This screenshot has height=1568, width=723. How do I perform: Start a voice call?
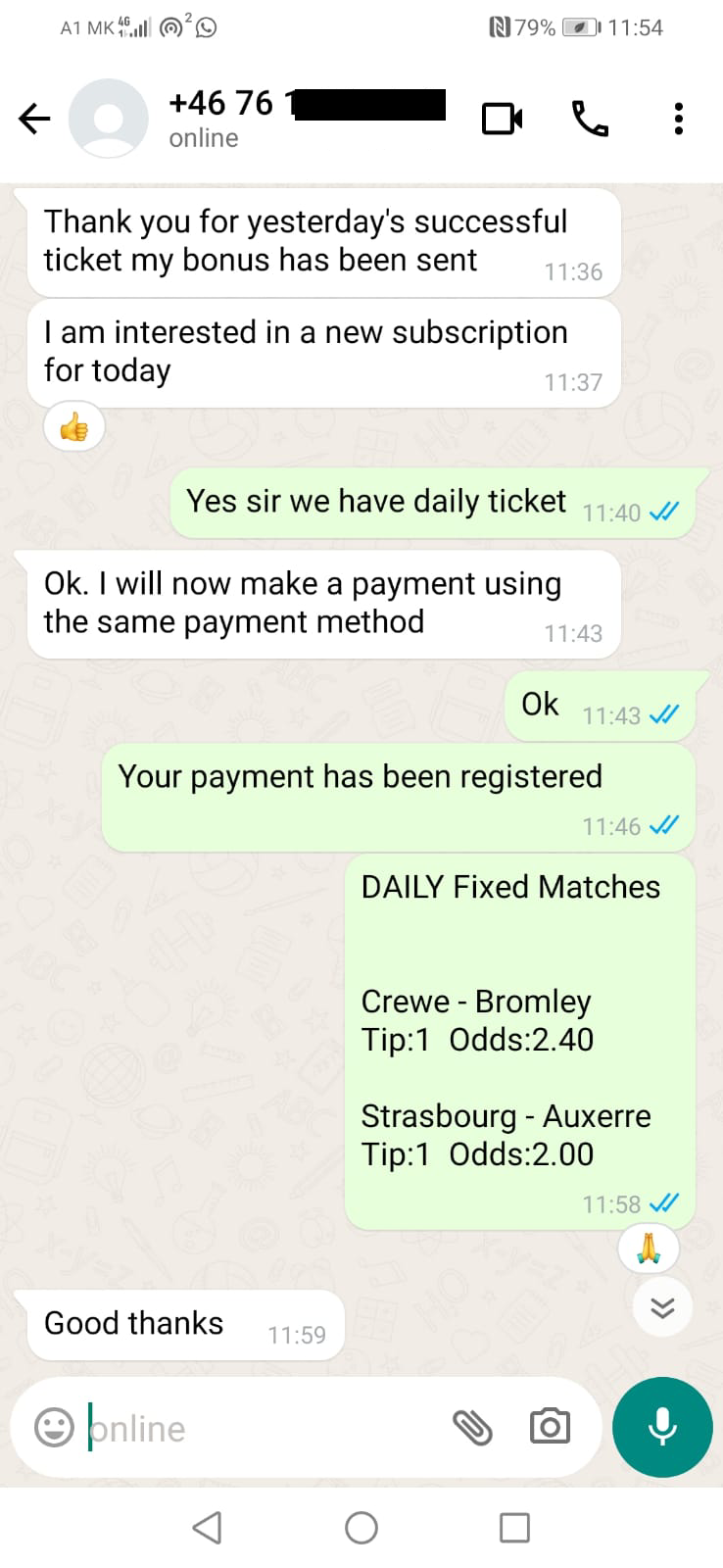[x=590, y=120]
